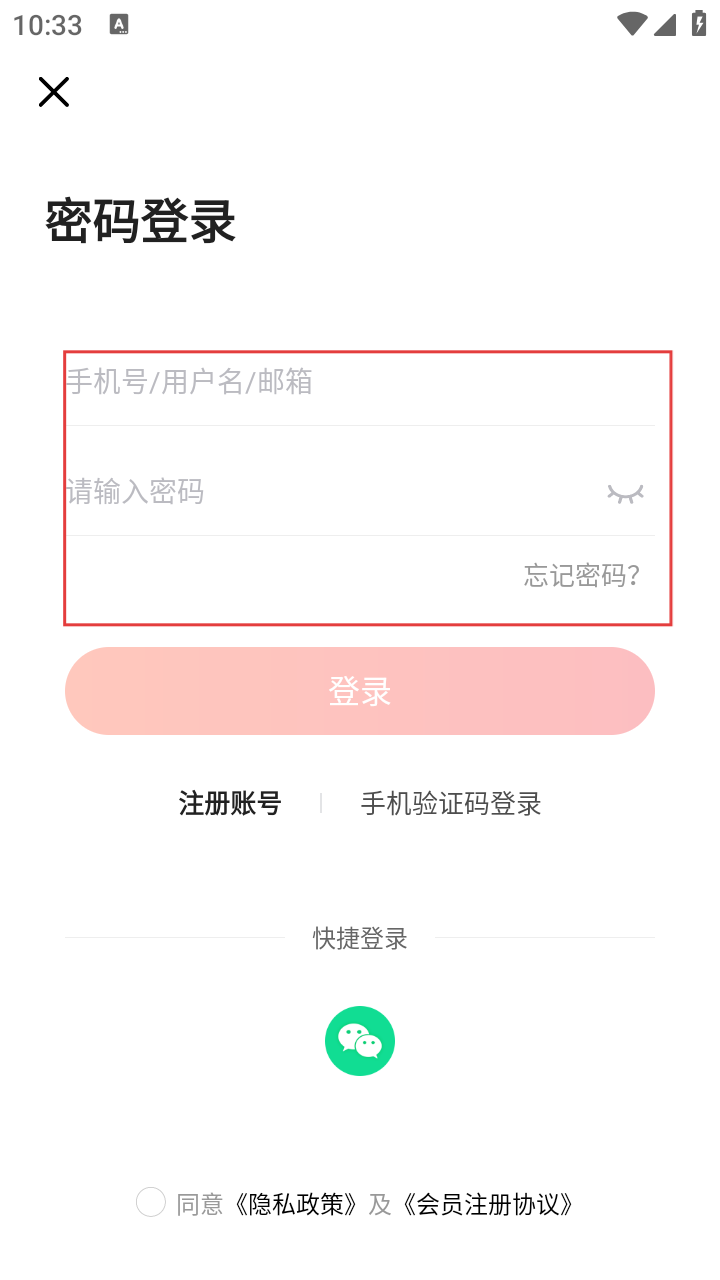Focus the phone/username/email field
This screenshot has width=720, height=1280.
(360, 381)
